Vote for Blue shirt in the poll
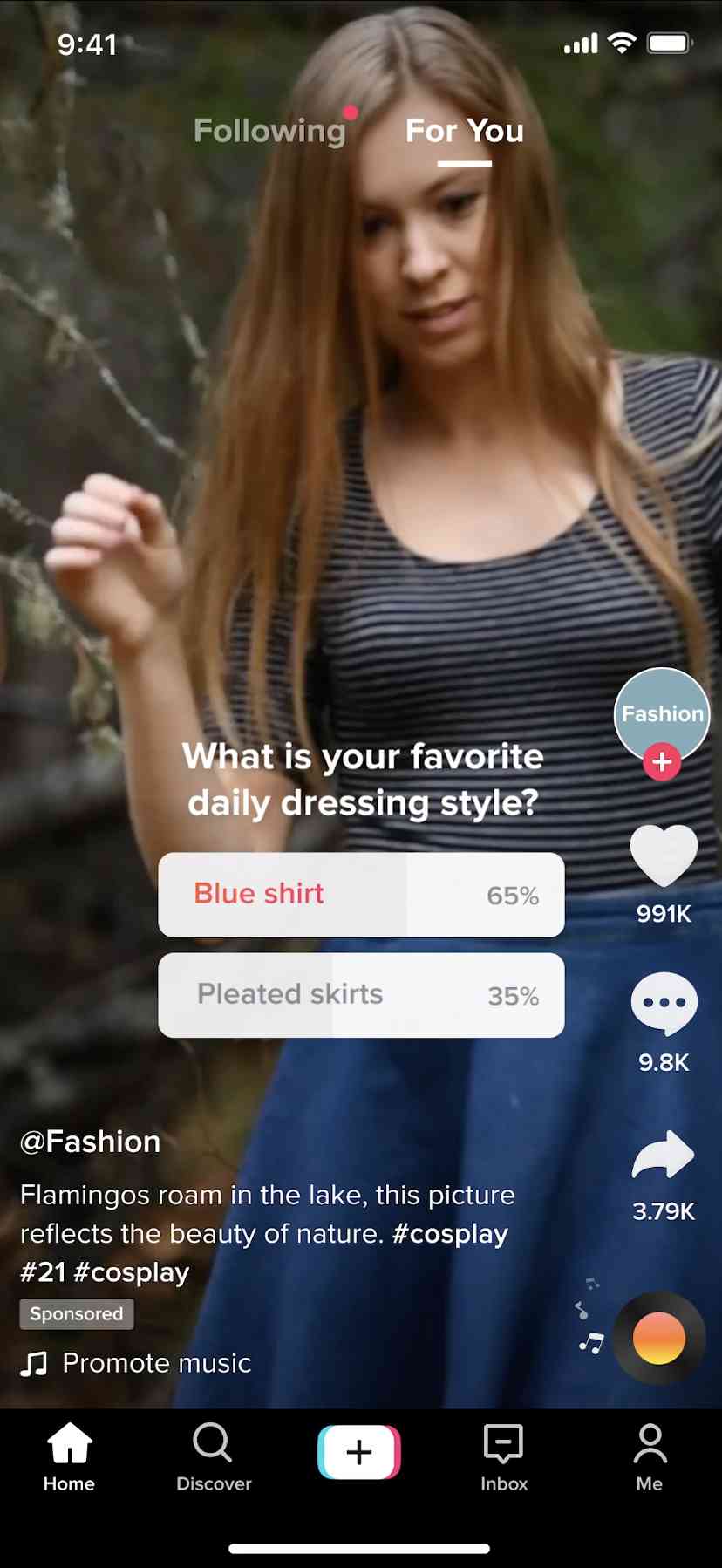Viewport: 722px width, 1568px height. 361,895
